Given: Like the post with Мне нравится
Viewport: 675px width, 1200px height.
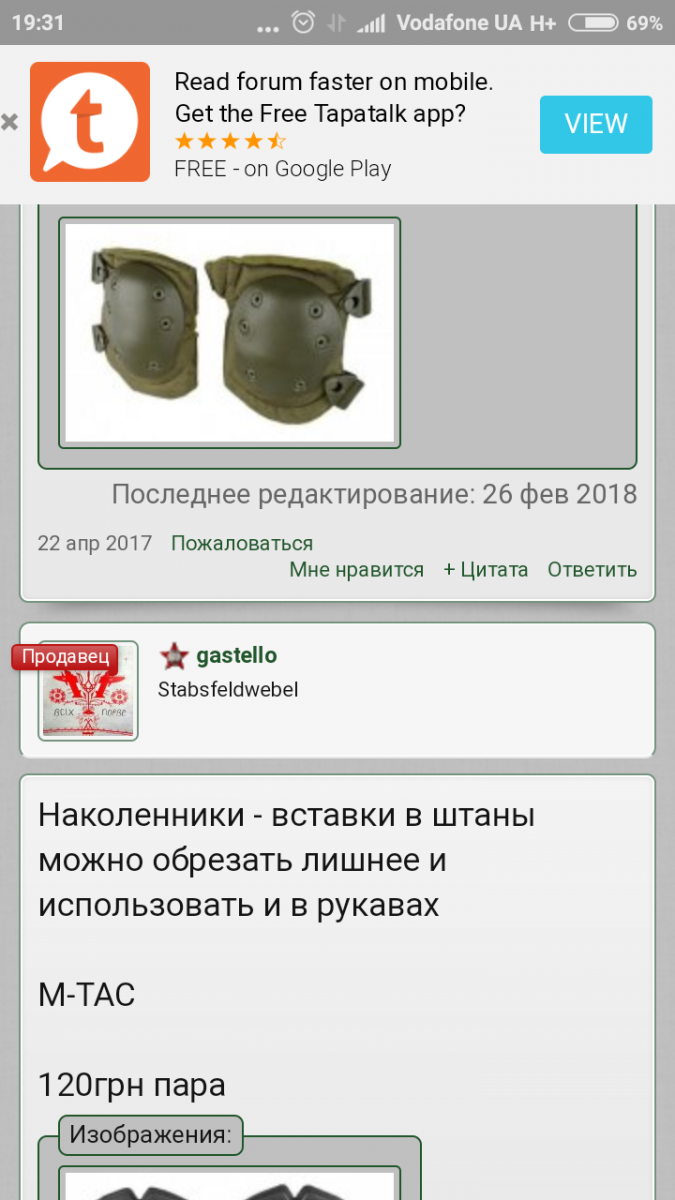Looking at the screenshot, I should (356, 570).
